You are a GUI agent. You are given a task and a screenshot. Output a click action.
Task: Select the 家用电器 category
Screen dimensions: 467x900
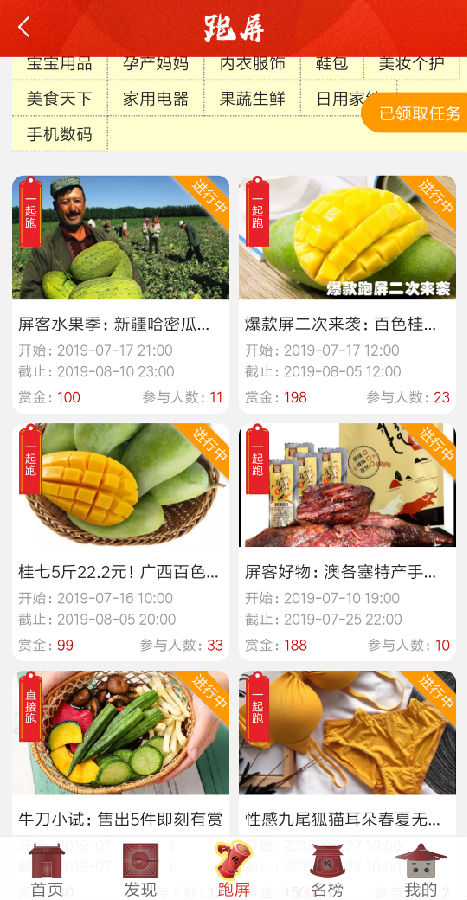point(155,98)
